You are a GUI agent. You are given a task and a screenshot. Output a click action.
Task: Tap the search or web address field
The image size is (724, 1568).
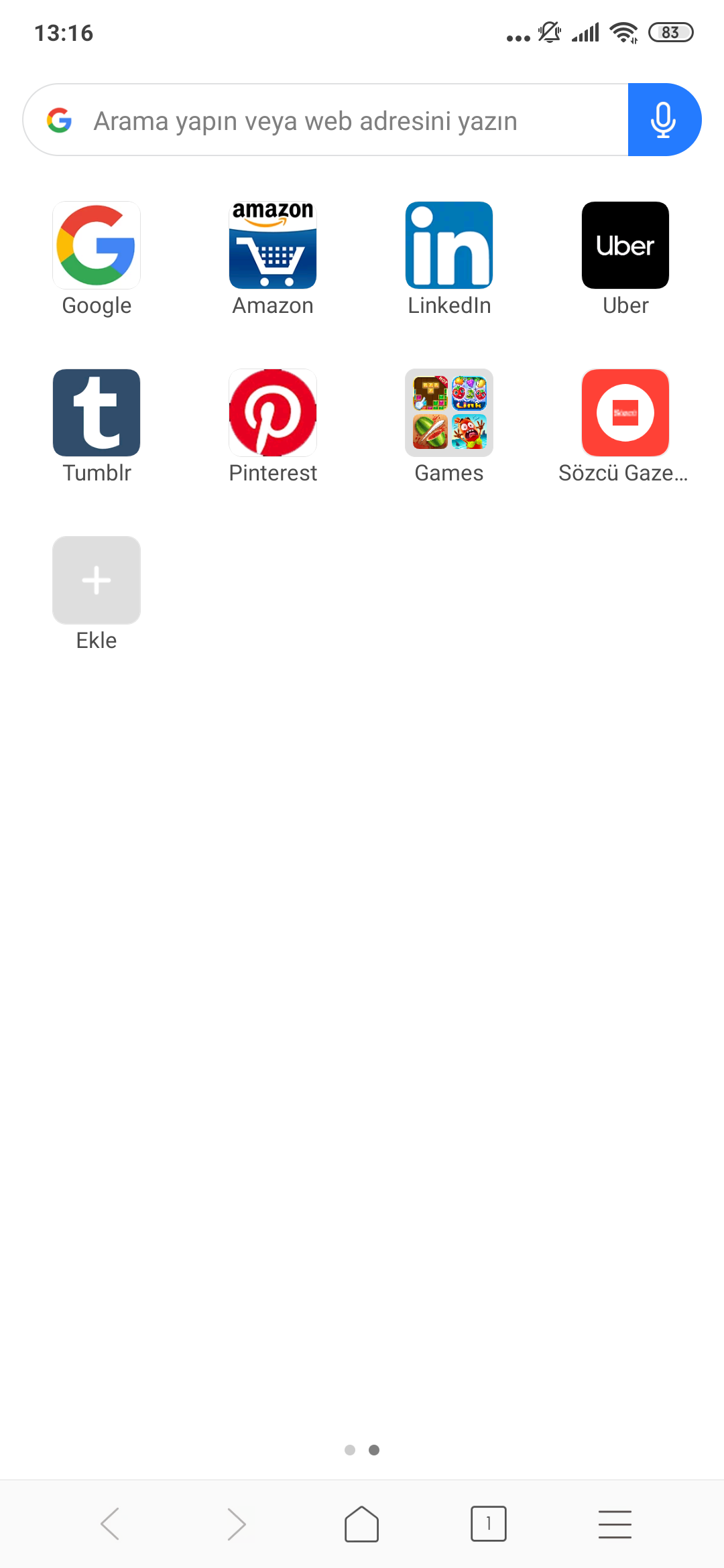coord(326,121)
